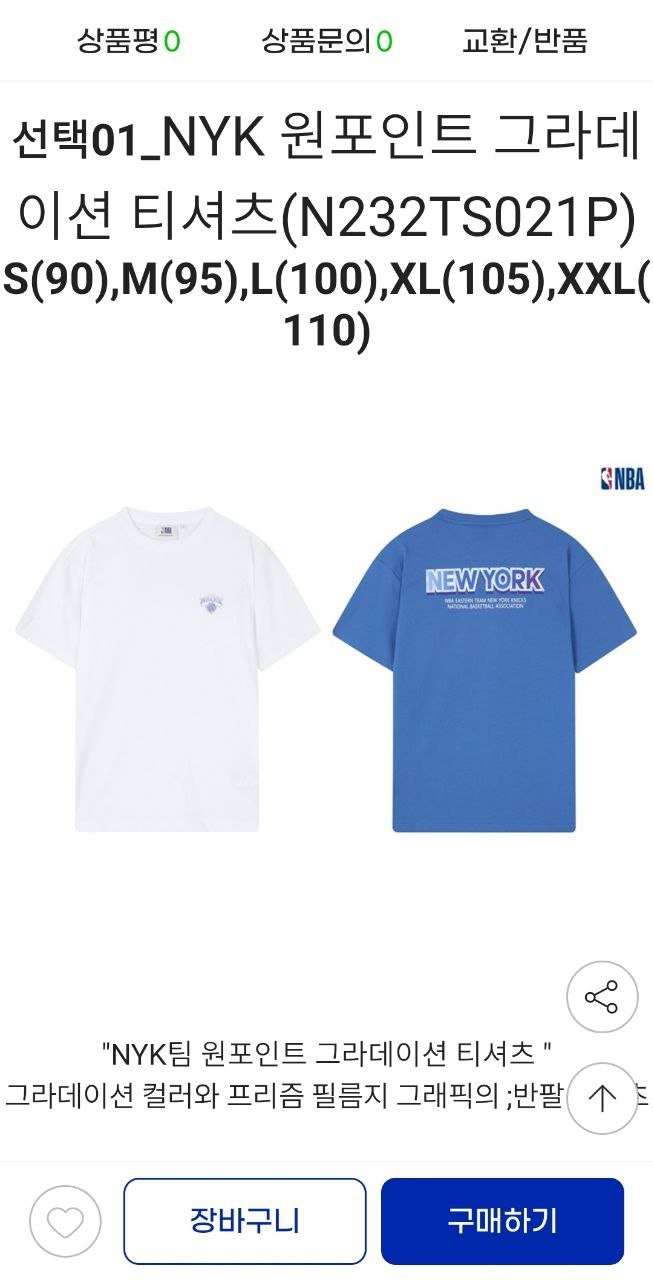Add this product to the wishlist heart
Screen dimensions: 653x1280
[x=65, y=1222]
